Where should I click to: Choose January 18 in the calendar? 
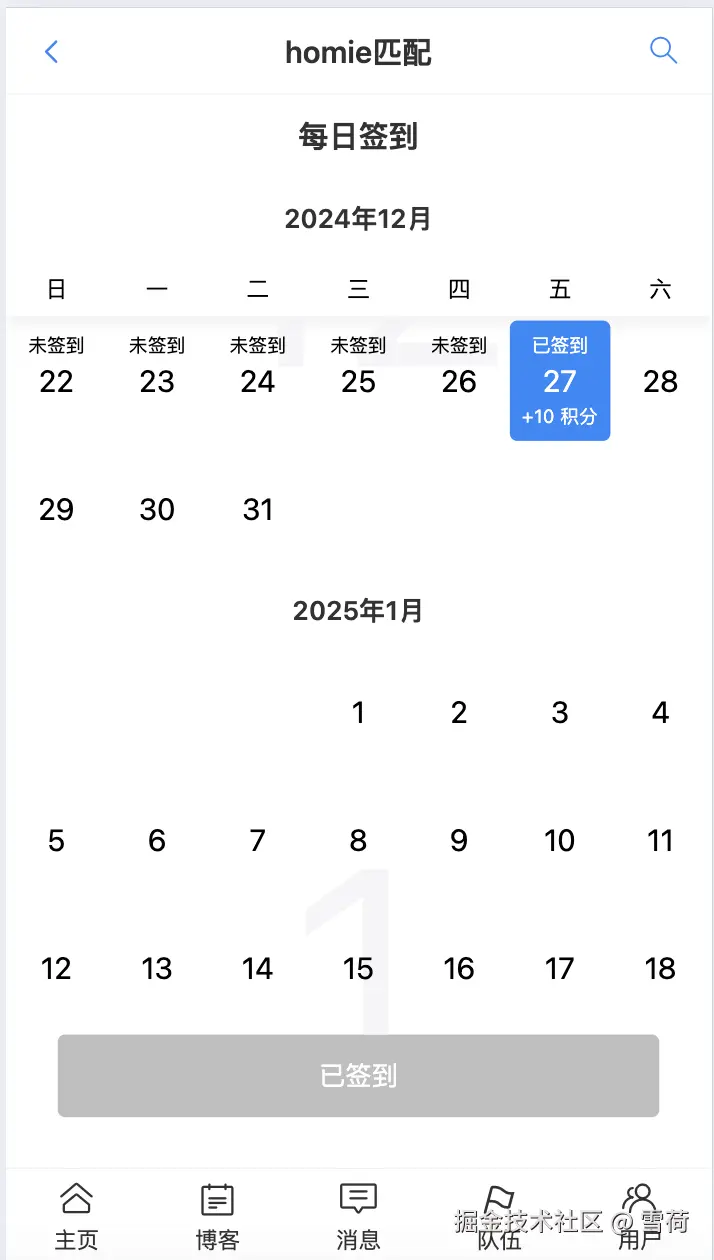click(x=661, y=968)
